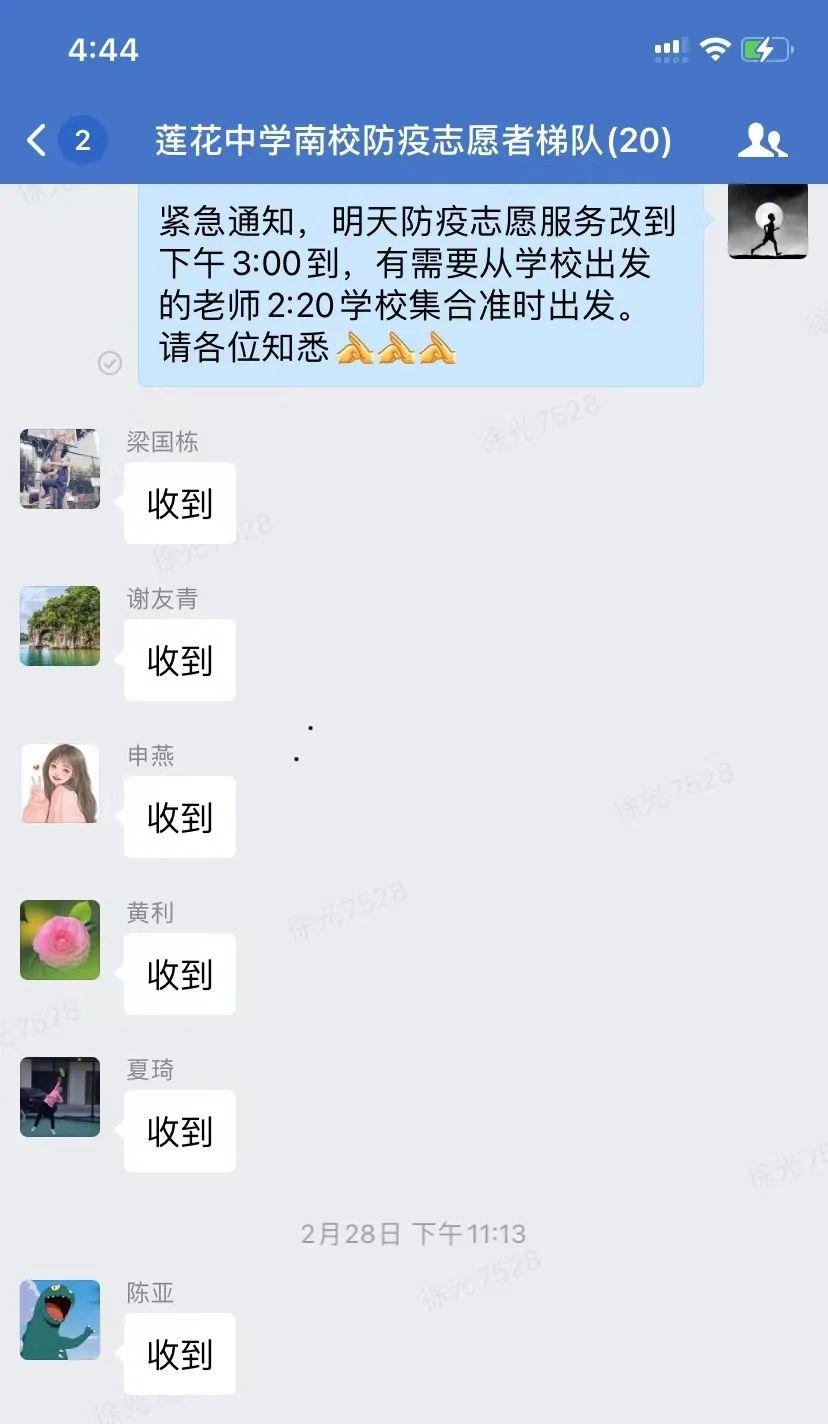
Task: Go back to the chat list
Action: [x=38, y=140]
